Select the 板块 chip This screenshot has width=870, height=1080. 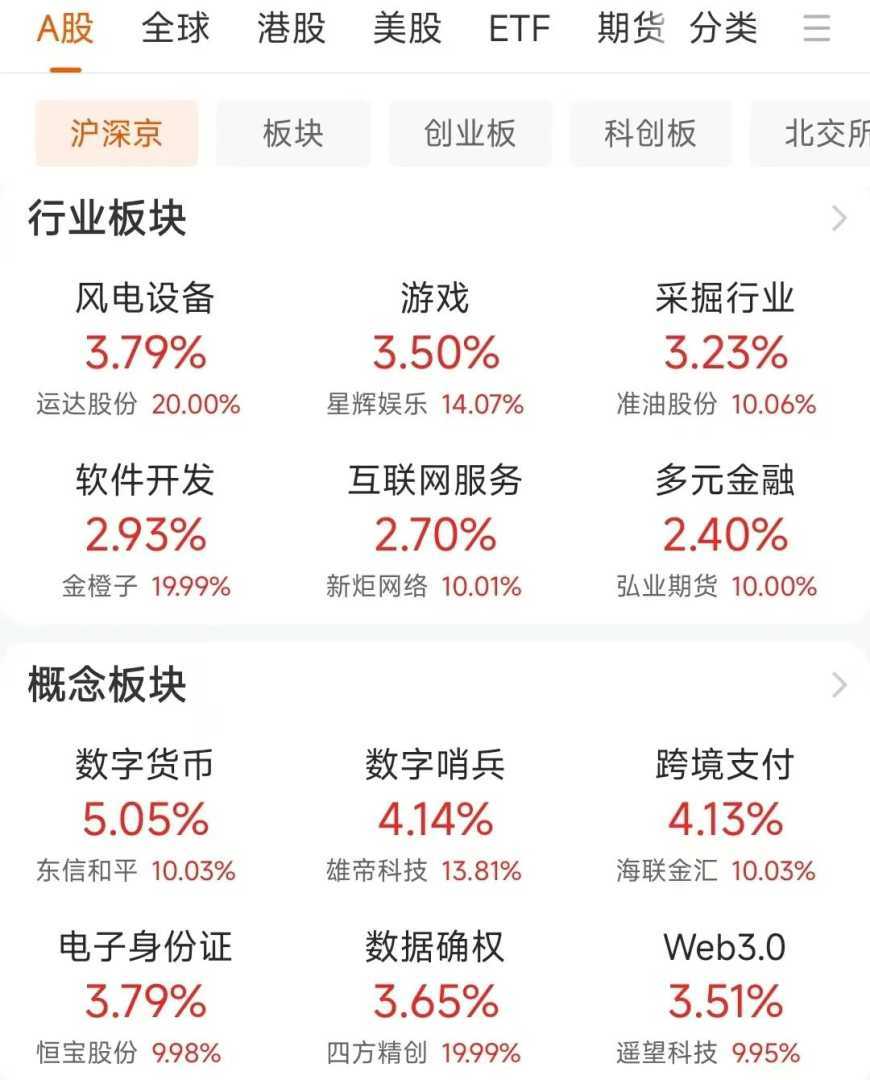coord(293,133)
